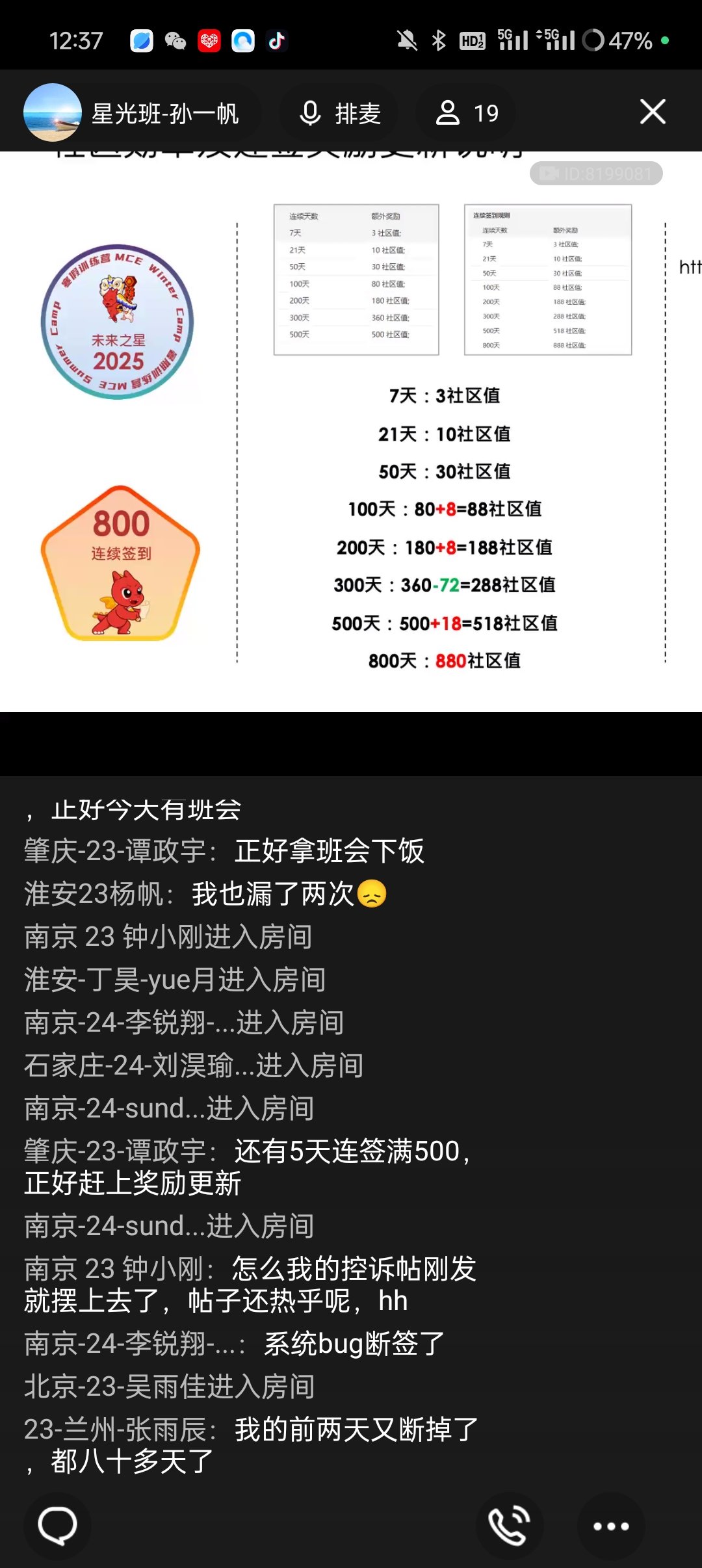The width and height of the screenshot is (702, 1568).
Task: Open the three-dot more options menu
Action: pos(611,1526)
